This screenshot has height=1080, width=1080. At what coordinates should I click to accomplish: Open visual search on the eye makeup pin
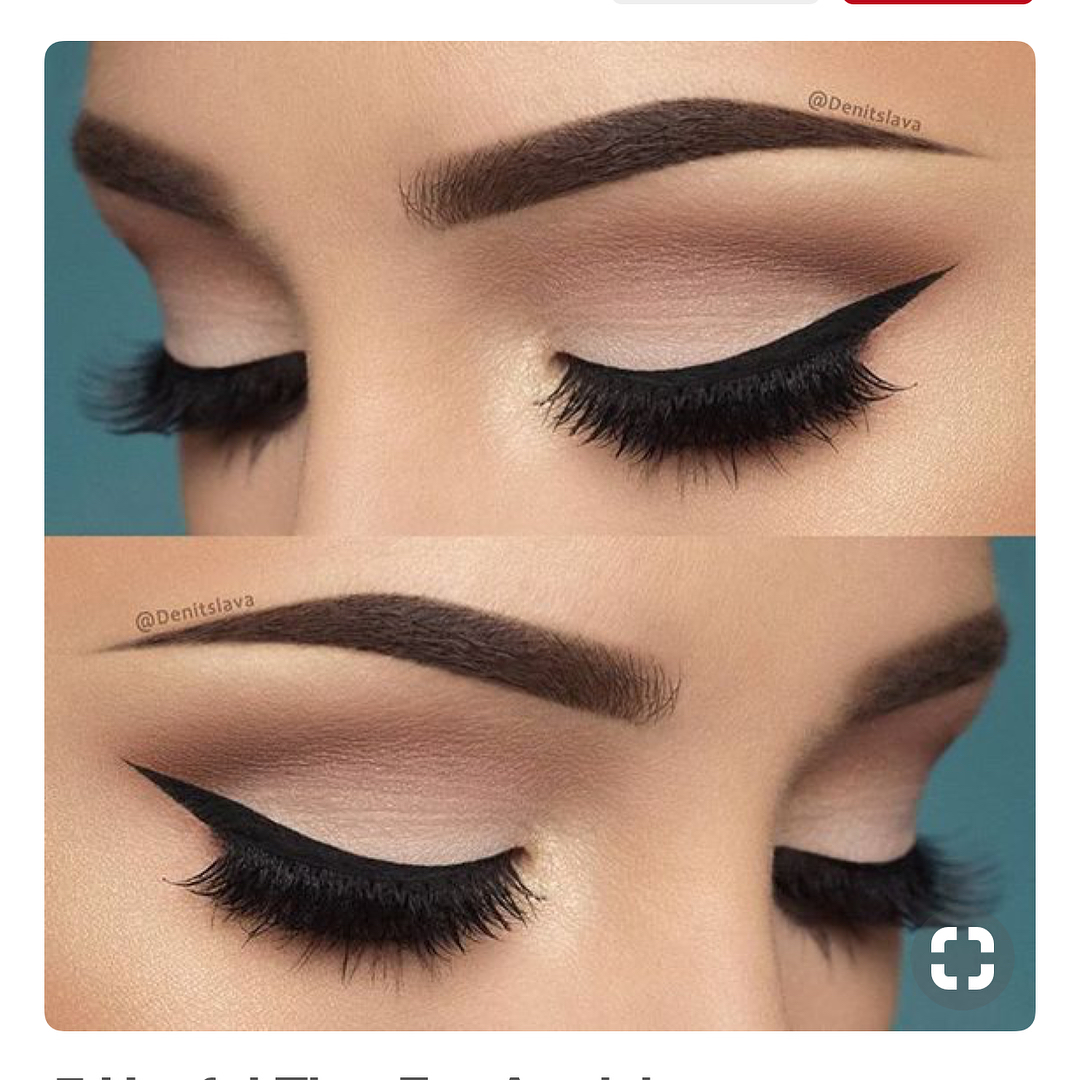click(962, 957)
